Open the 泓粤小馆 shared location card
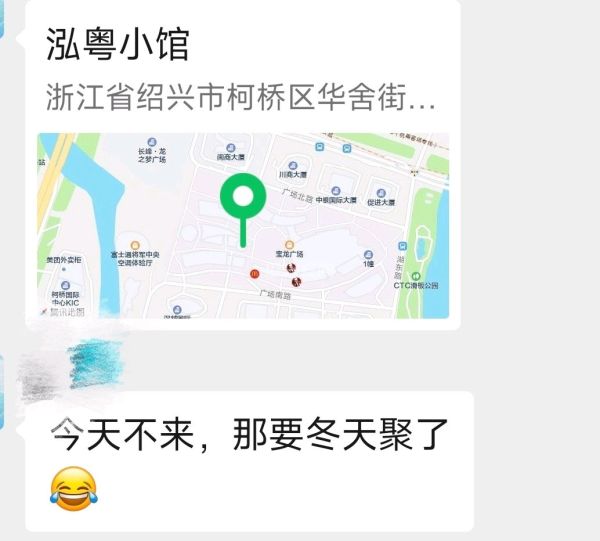 point(243,165)
